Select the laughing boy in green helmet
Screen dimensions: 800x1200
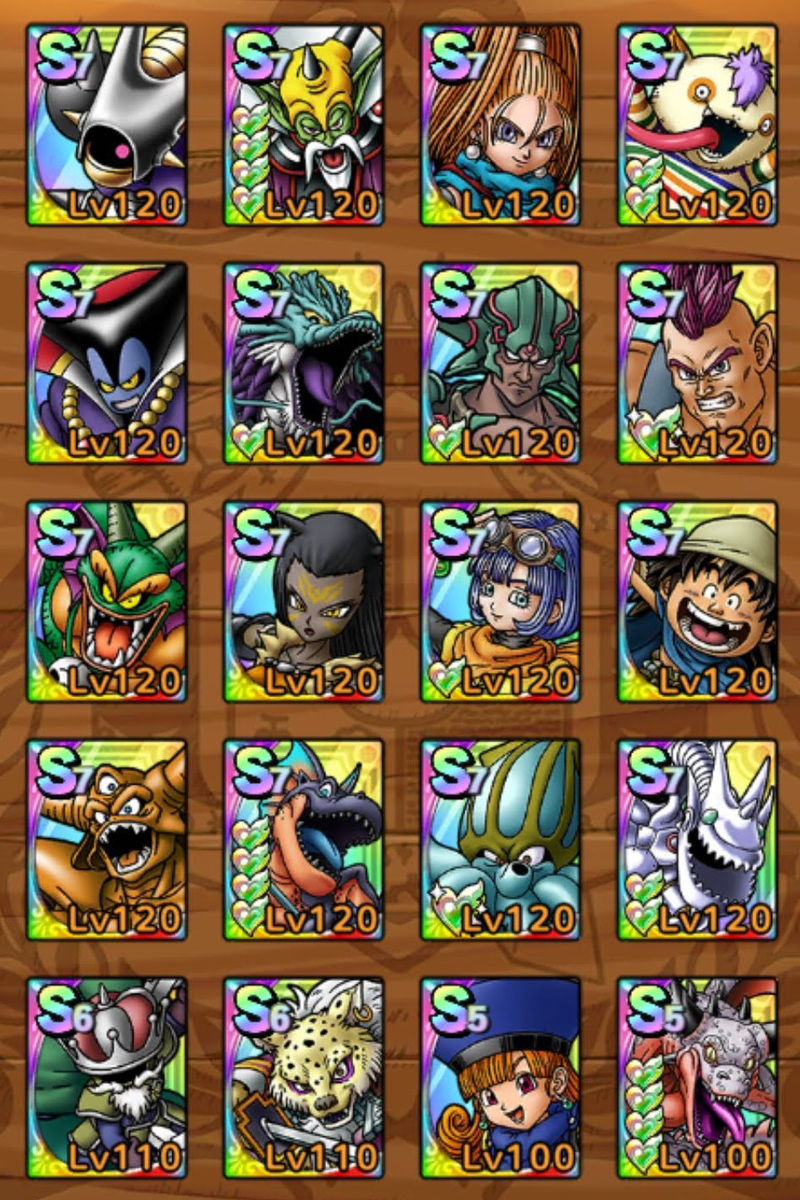pyautogui.click(x=697, y=601)
